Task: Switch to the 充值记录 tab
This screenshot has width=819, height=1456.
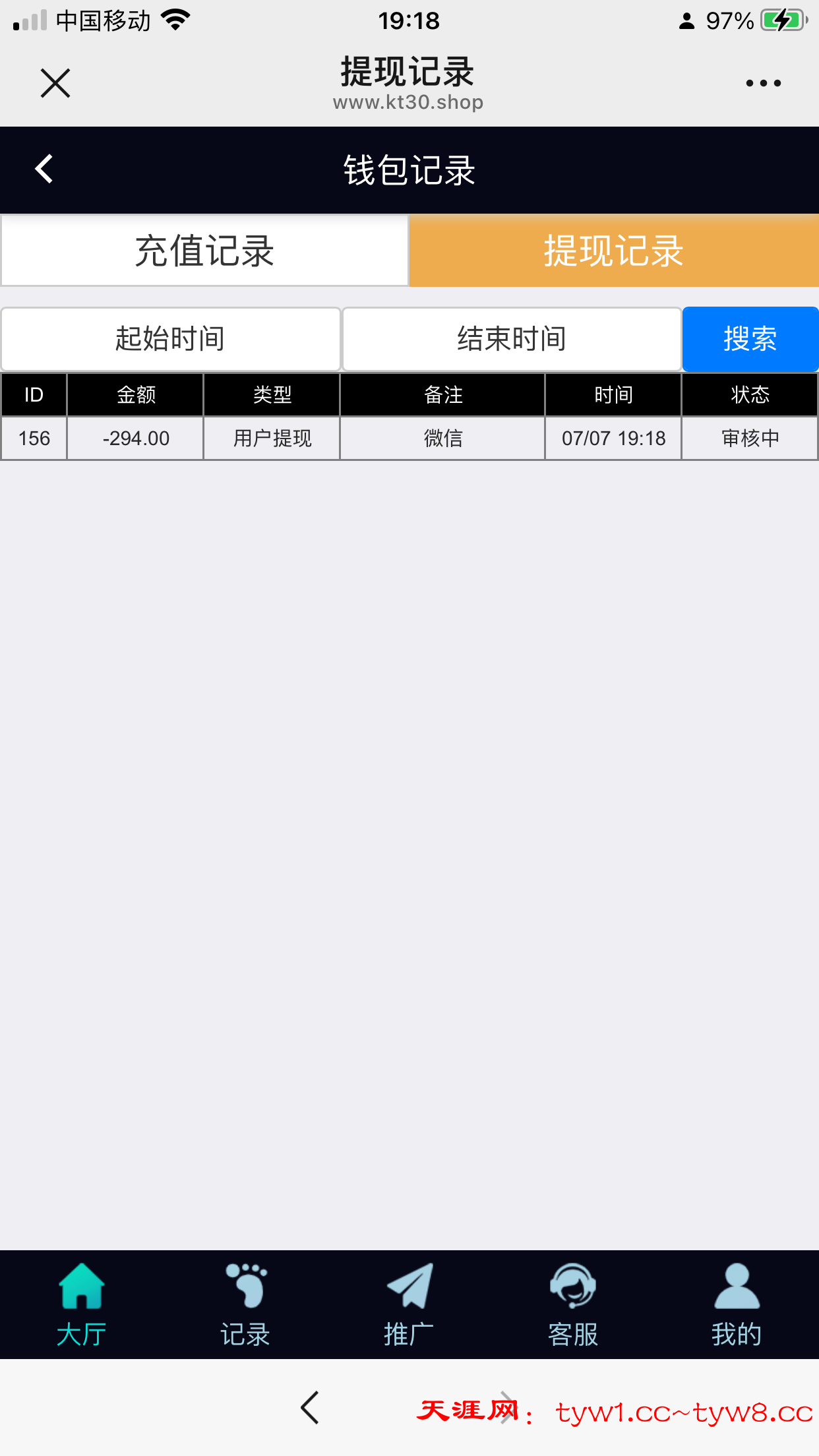Action: [204, 251]
